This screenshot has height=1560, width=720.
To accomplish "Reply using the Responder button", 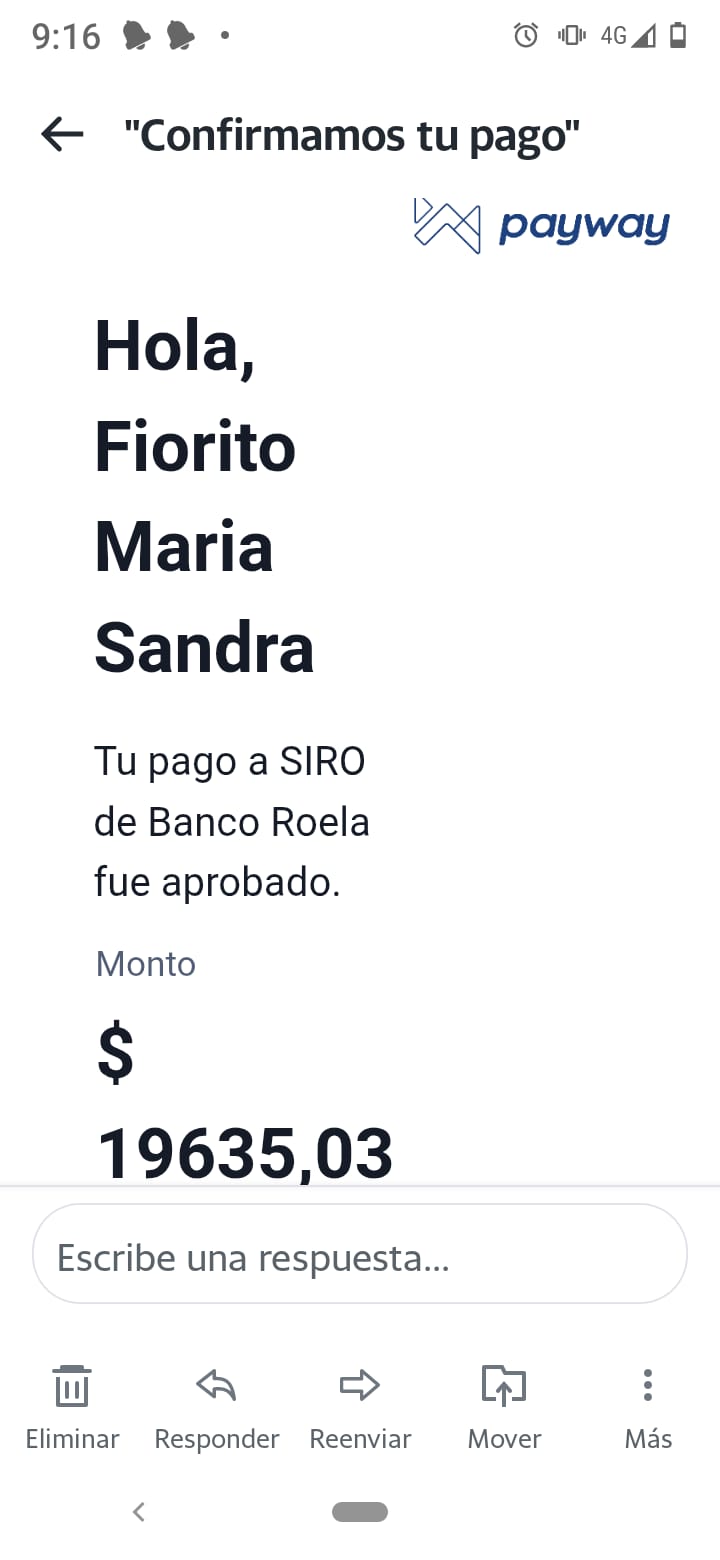I will [x=217, y=1406].
